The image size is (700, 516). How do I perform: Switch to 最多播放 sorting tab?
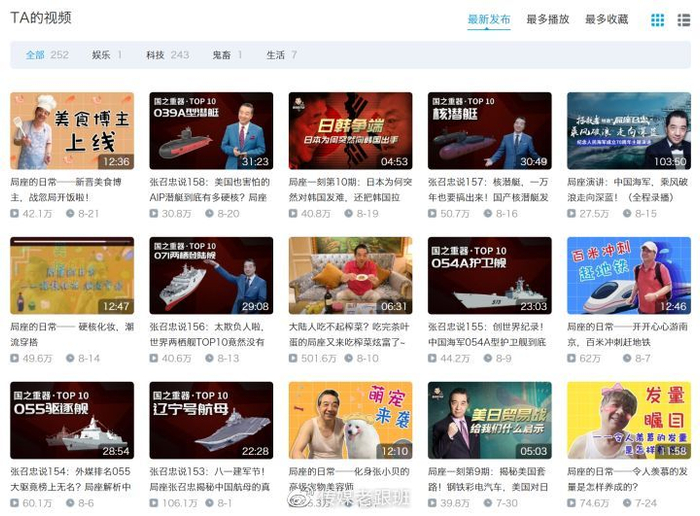pos(547,20)
